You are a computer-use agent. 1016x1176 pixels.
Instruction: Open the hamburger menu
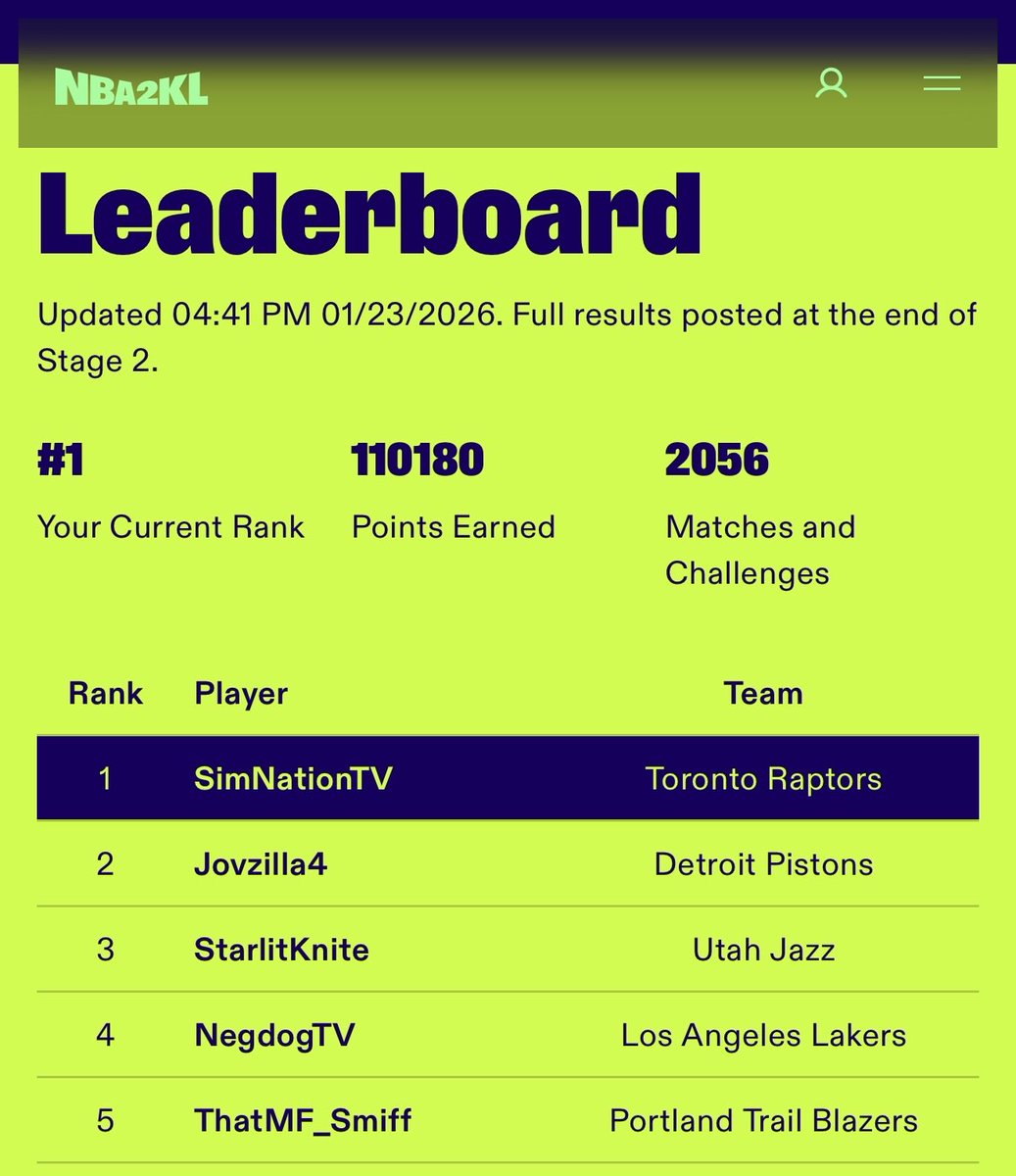point(942,83)
